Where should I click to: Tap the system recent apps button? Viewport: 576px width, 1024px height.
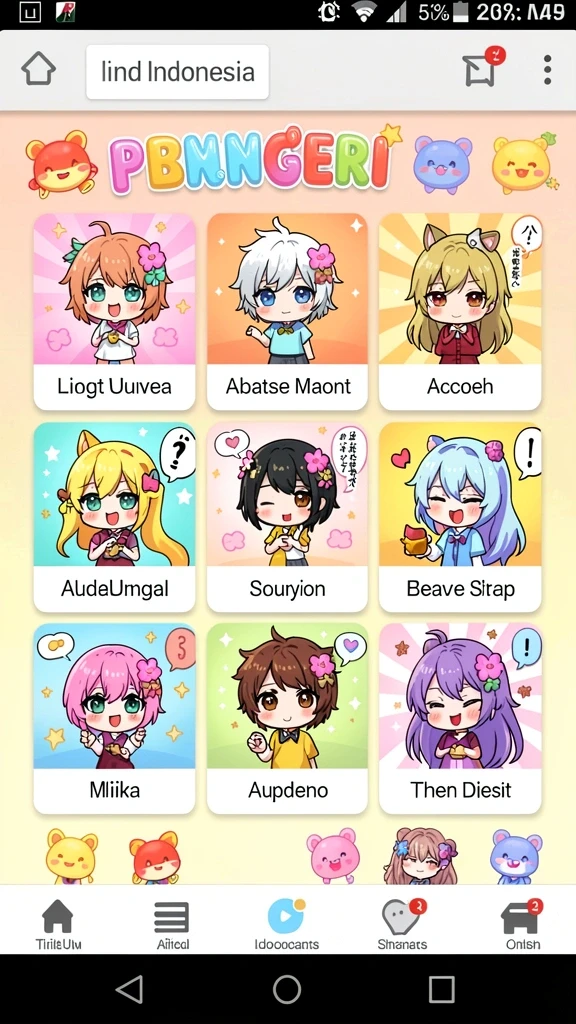click(441, 989)
